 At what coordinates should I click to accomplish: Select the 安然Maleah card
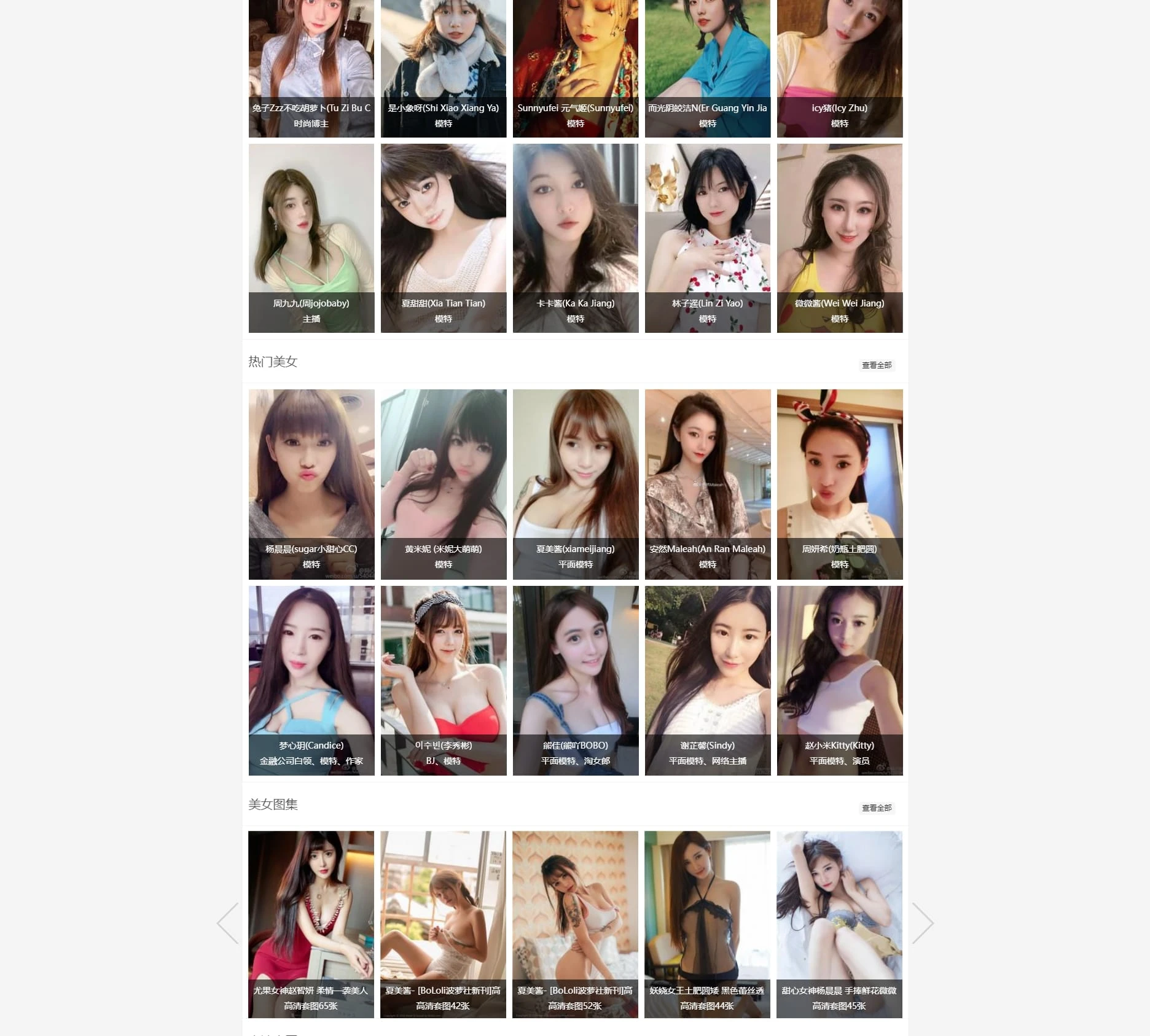click(708, 484)
